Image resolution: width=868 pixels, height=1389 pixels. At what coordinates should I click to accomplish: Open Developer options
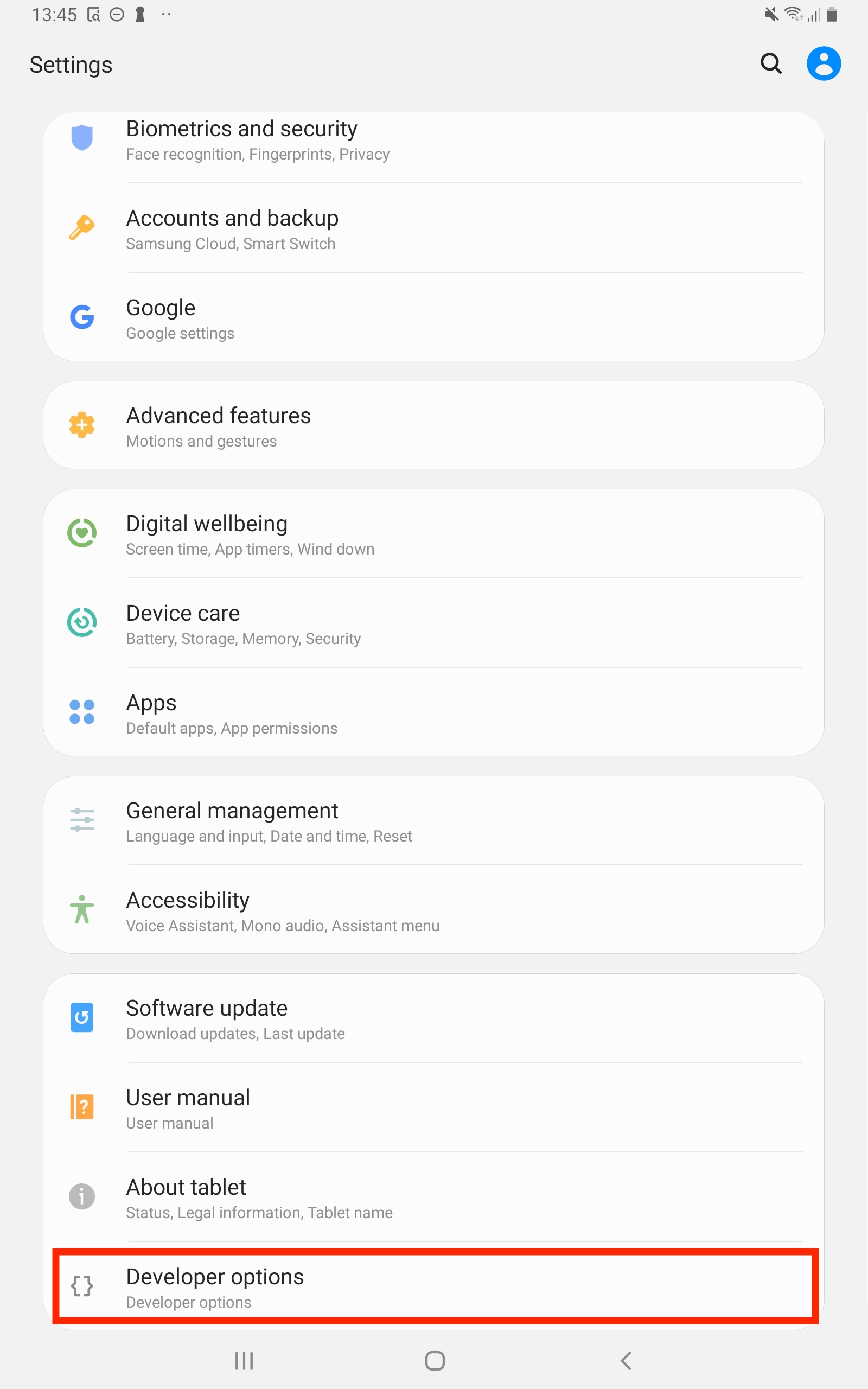click(x=435, y=1287)
